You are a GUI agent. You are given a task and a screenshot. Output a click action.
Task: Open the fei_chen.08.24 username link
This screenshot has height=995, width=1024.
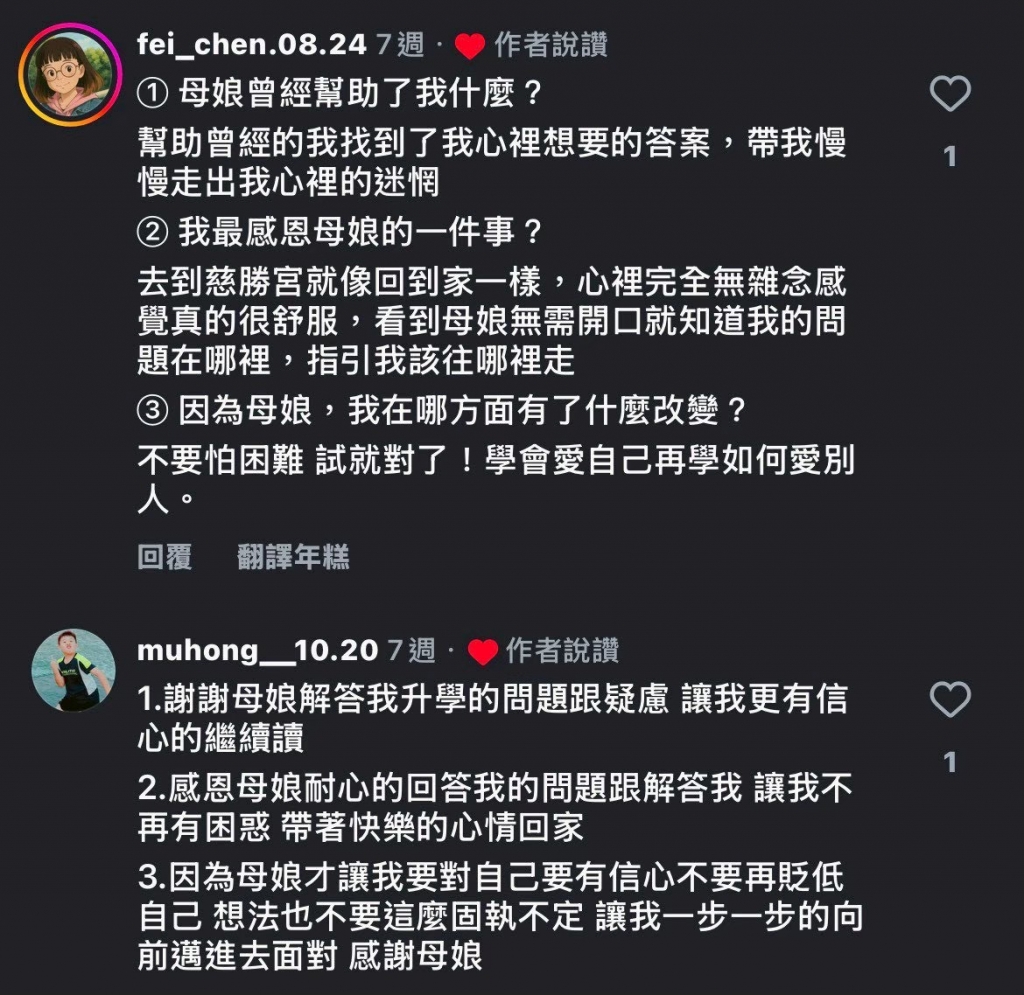(251, 44)
